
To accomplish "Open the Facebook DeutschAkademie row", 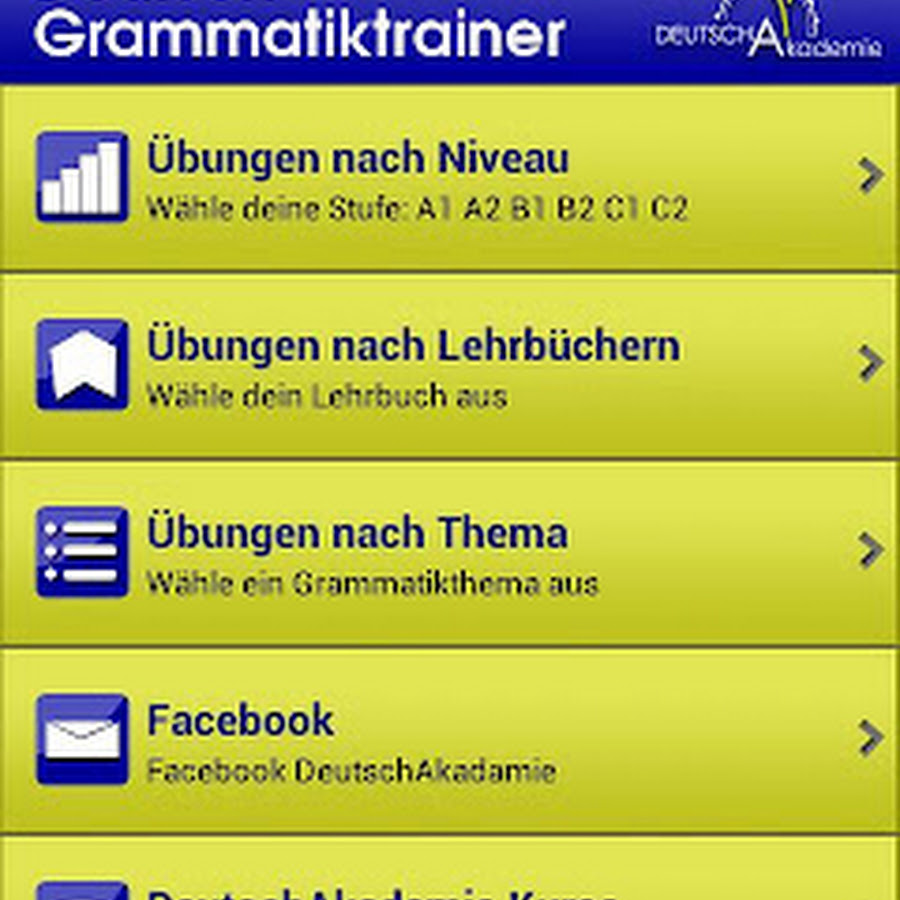I will point(450,740).
